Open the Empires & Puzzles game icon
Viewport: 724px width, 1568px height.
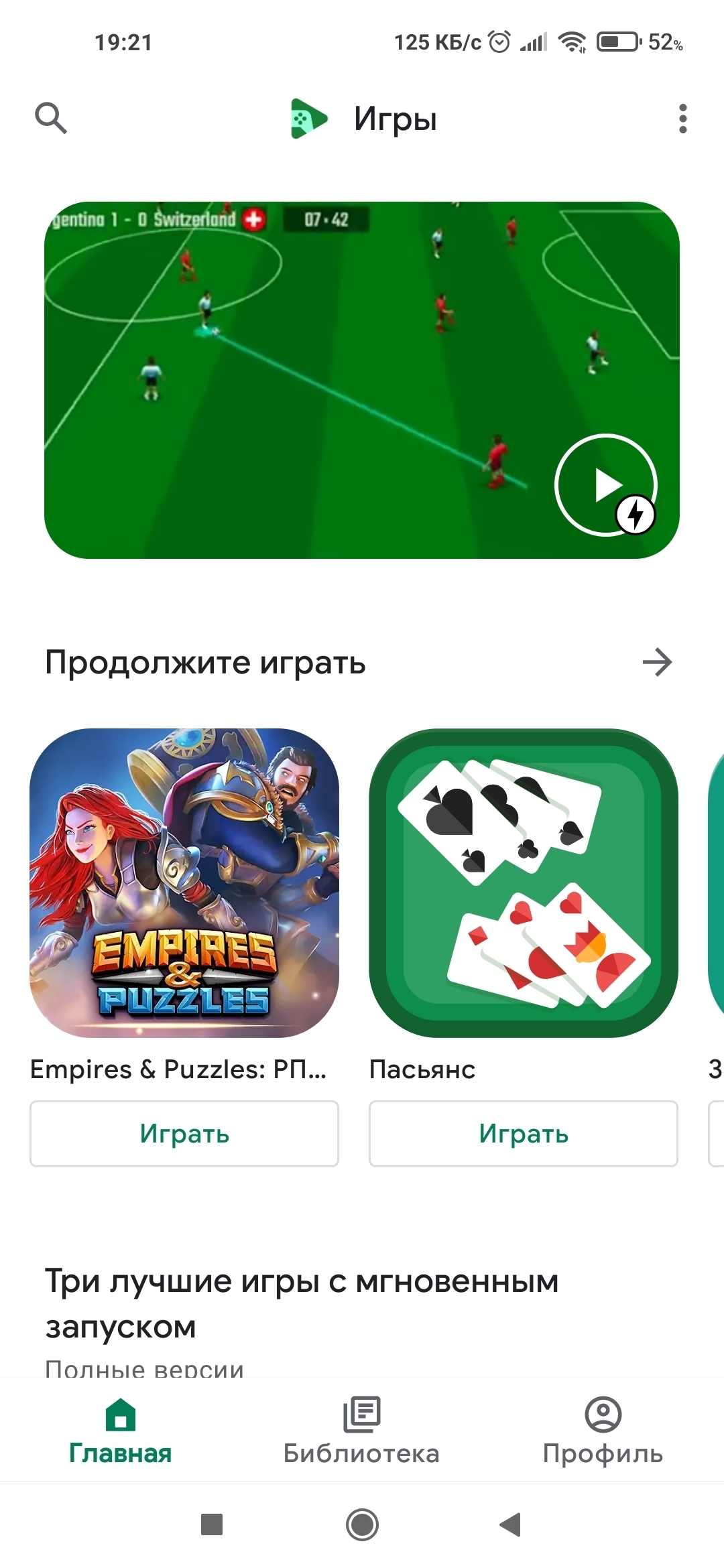[184, 883]
